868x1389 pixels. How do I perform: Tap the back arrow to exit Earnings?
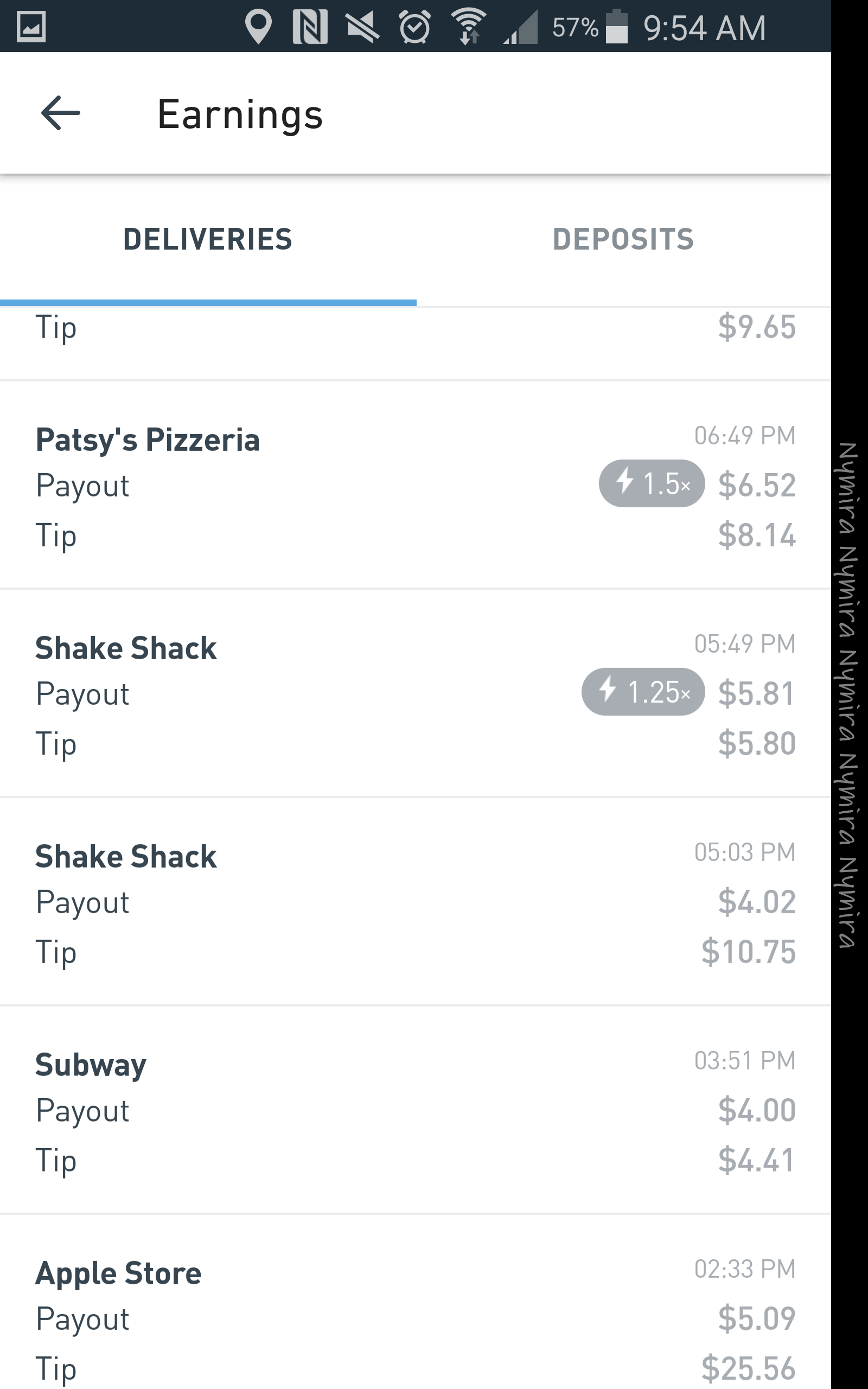point(60,113)
